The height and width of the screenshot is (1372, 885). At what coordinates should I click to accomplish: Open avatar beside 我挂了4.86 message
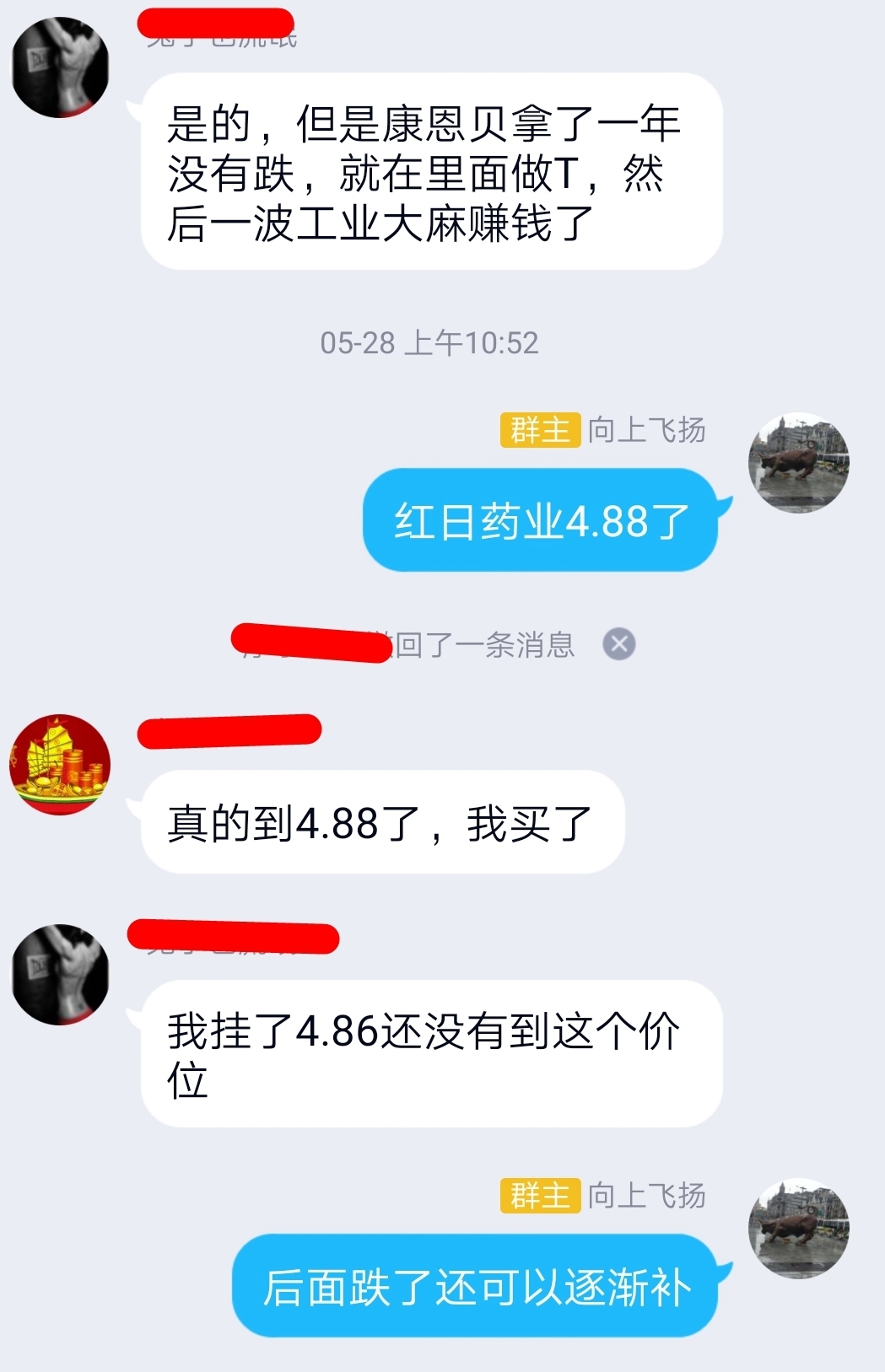coord(60,975)
